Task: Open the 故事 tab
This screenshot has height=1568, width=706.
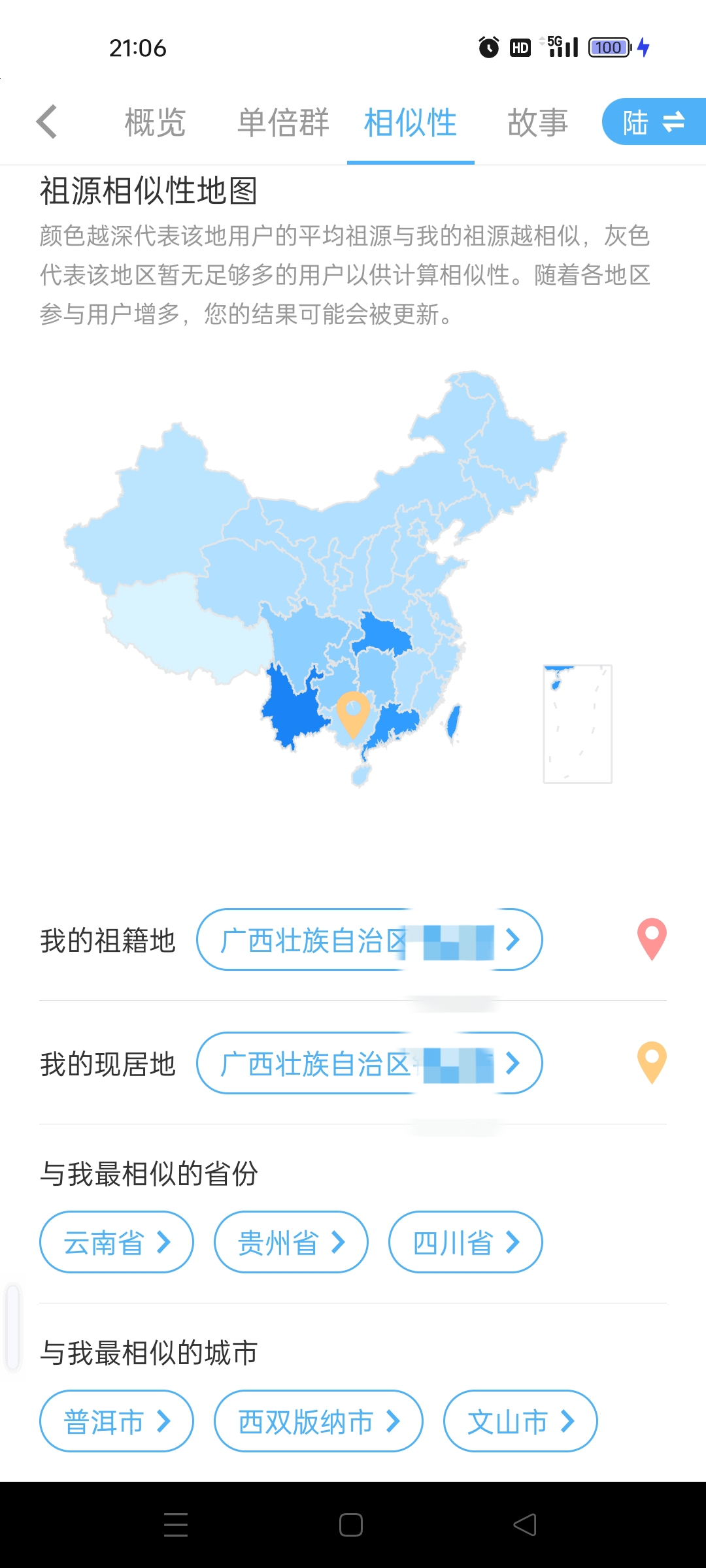Action: [x=538, y=123]
